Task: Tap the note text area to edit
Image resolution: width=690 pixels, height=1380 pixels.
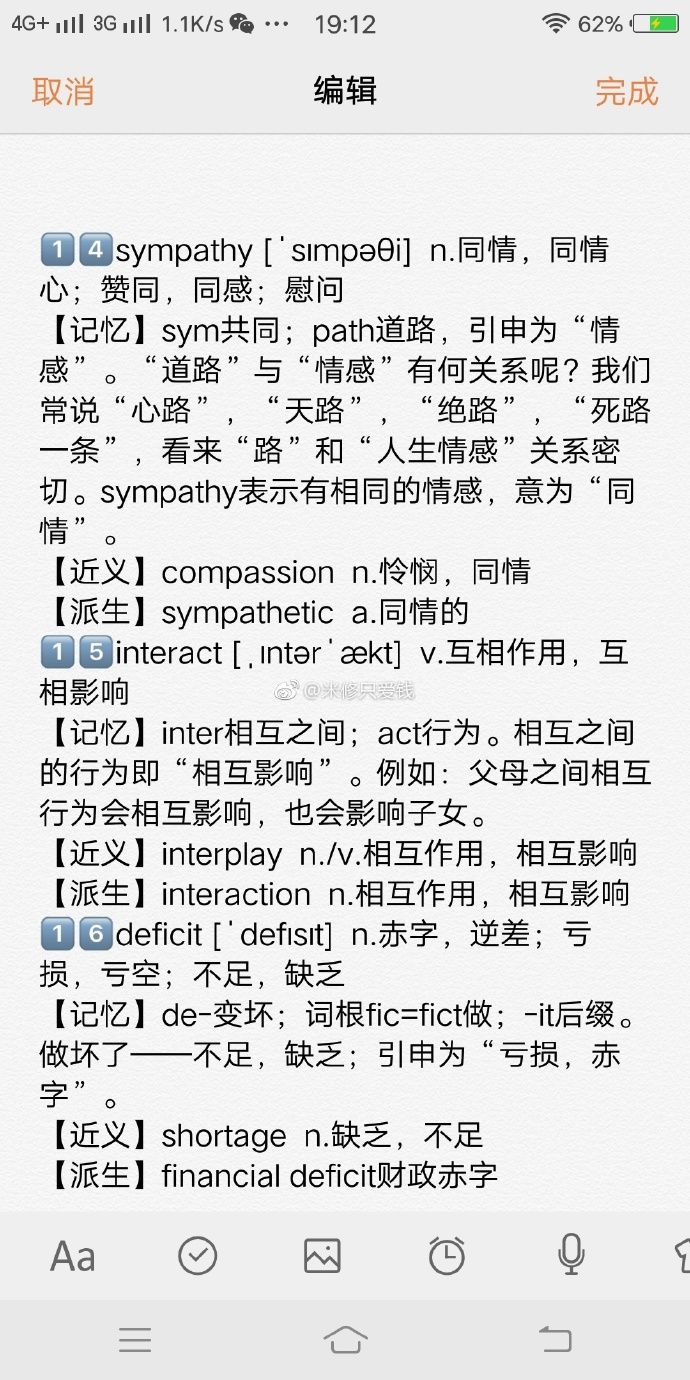Action: tap(345, 700)
